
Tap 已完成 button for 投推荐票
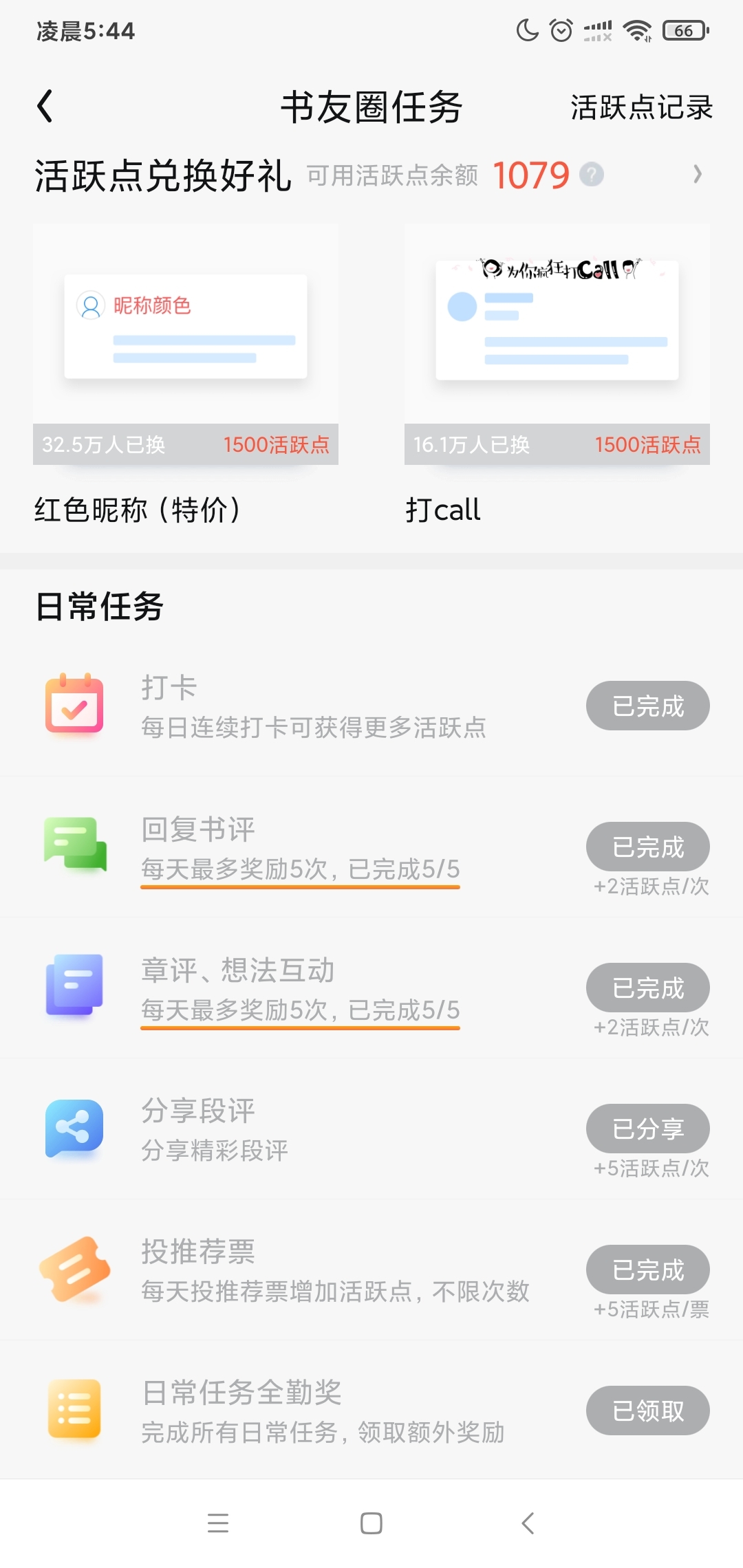tap(648, 1270)
